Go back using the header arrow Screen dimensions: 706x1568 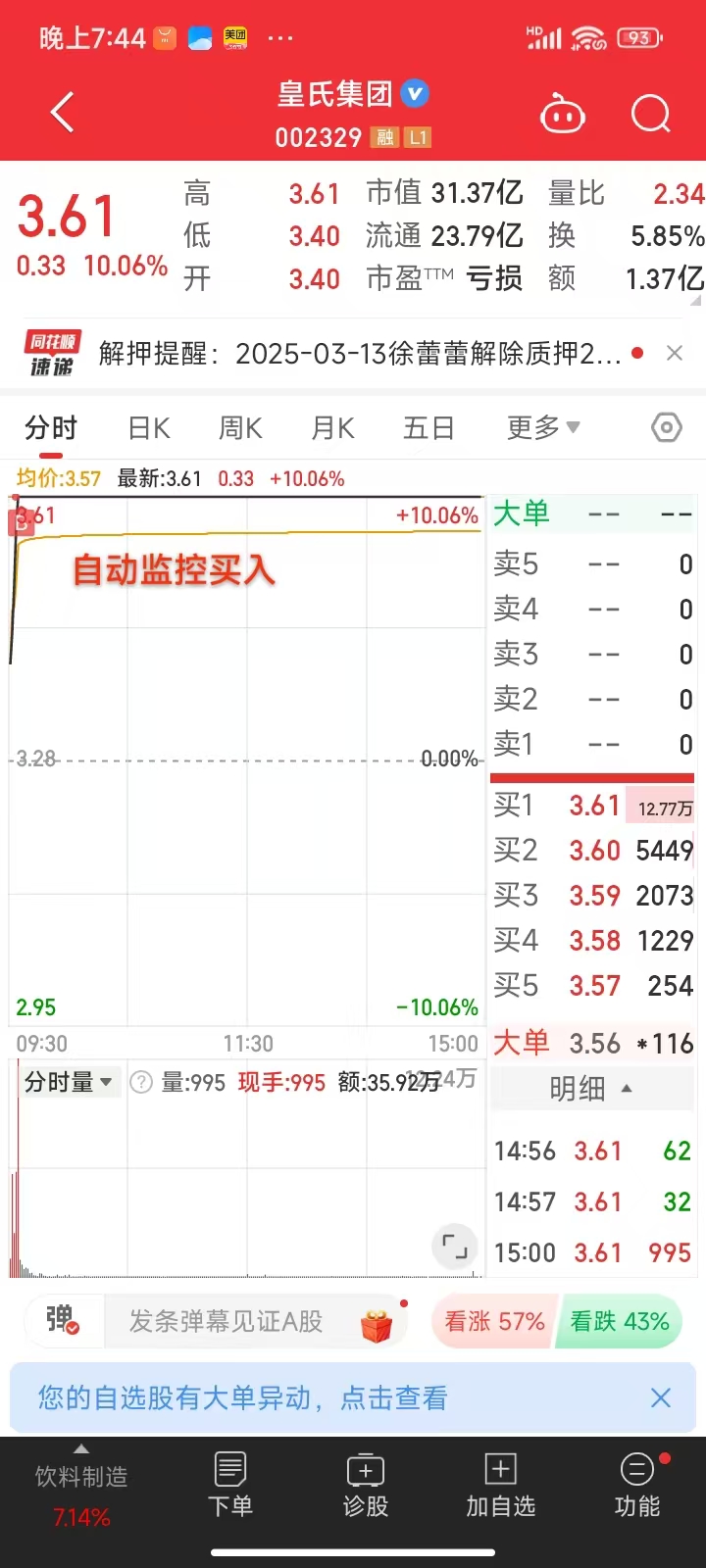(62, 113)
